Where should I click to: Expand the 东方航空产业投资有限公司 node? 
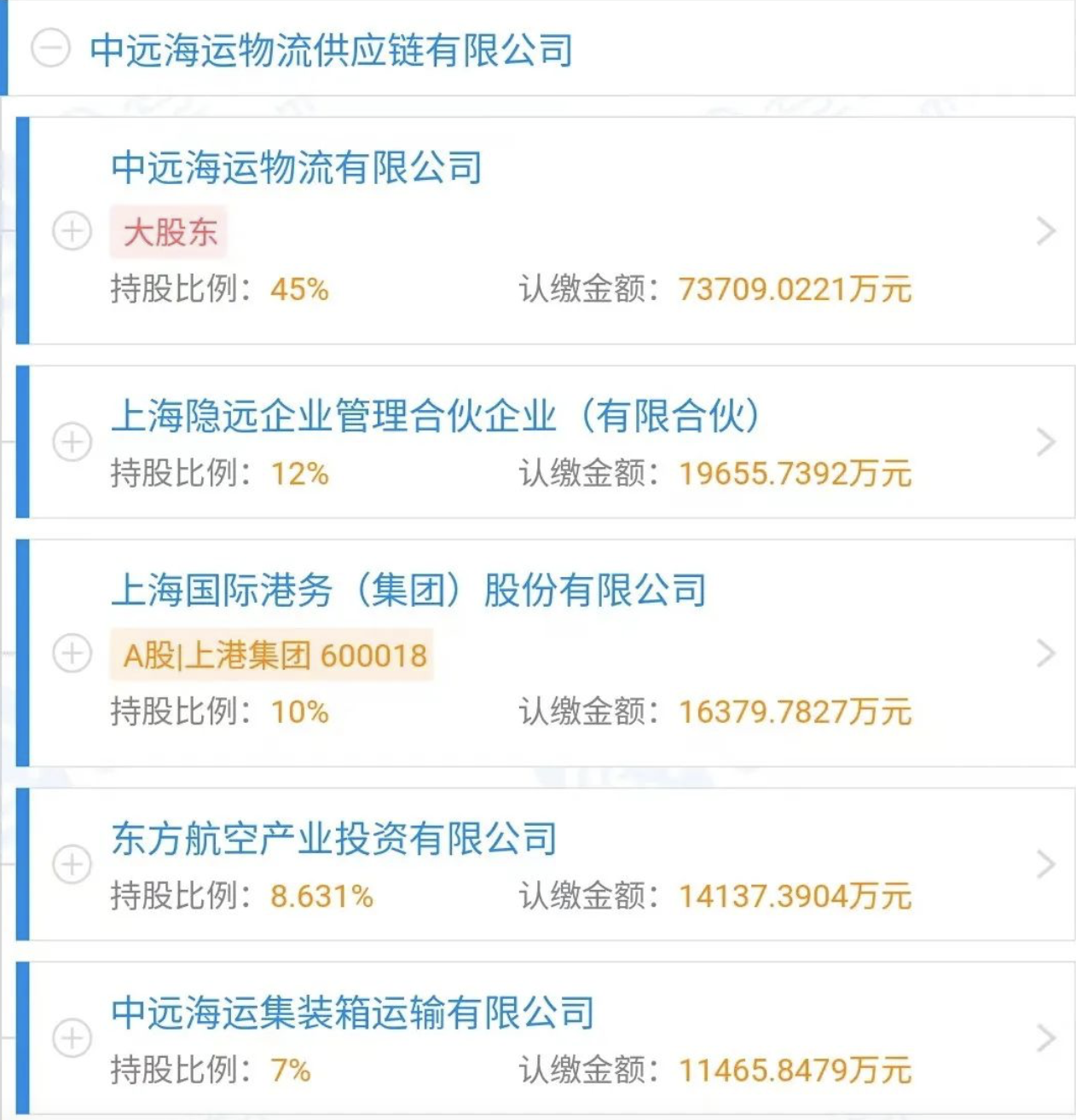(72, 864)
